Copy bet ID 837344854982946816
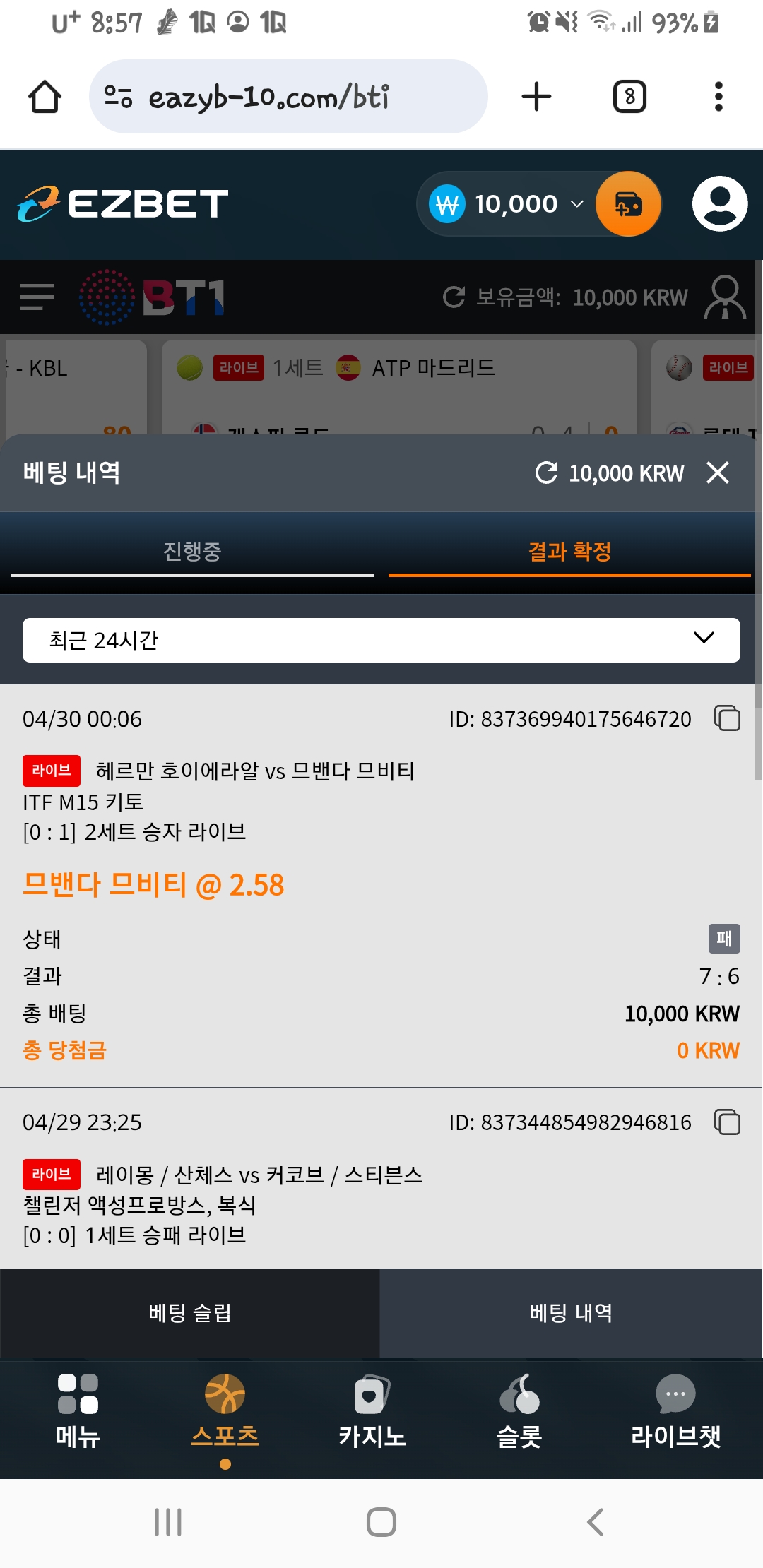 pyautogui.click(x=727, y=1122)
